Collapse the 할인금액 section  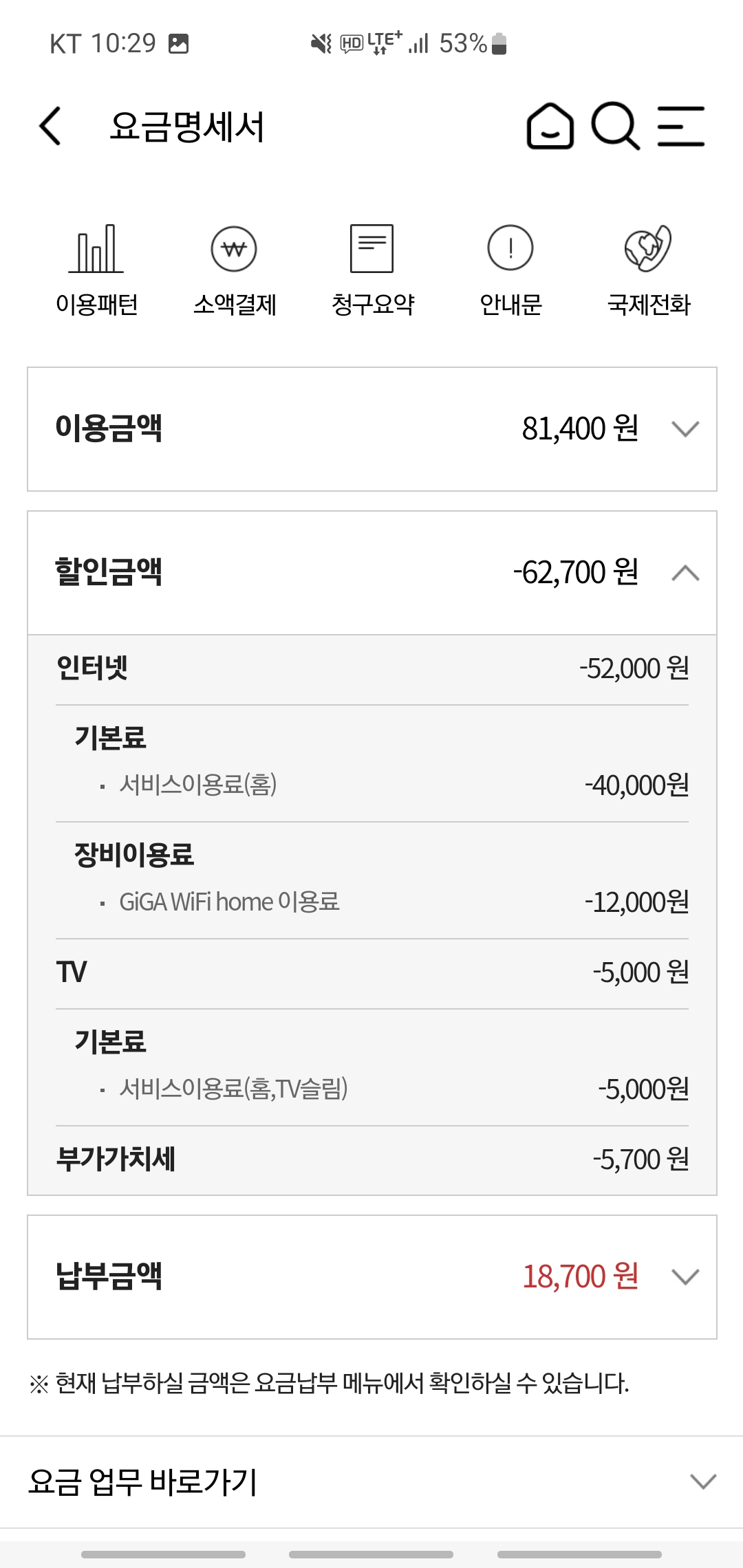coord(685,573)
